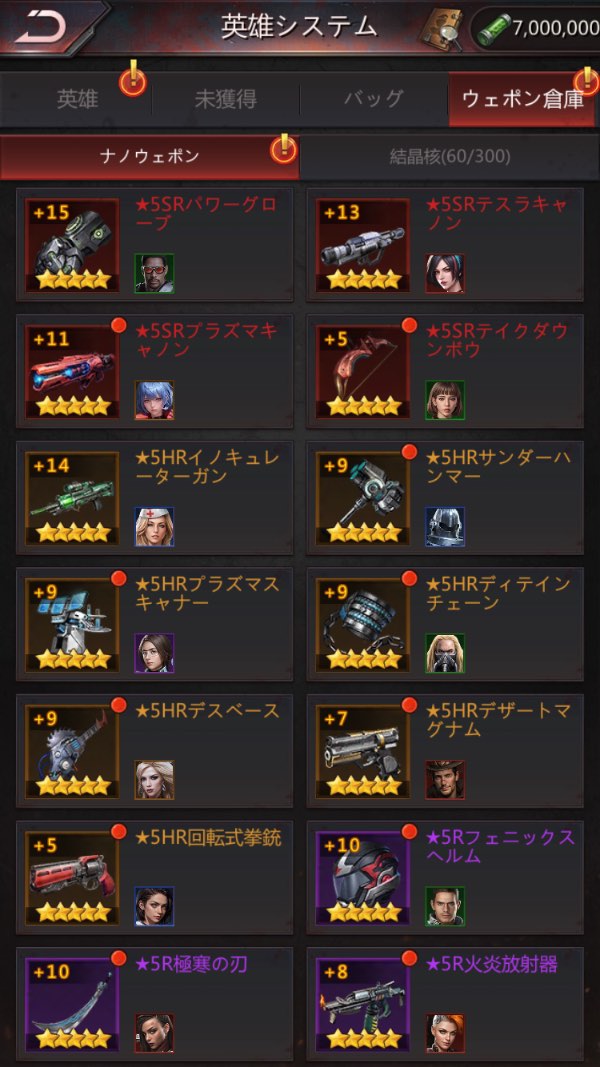
Task: Open the ★5R火炎放射器 weapon card
Action: click(x=446, y=1004)
